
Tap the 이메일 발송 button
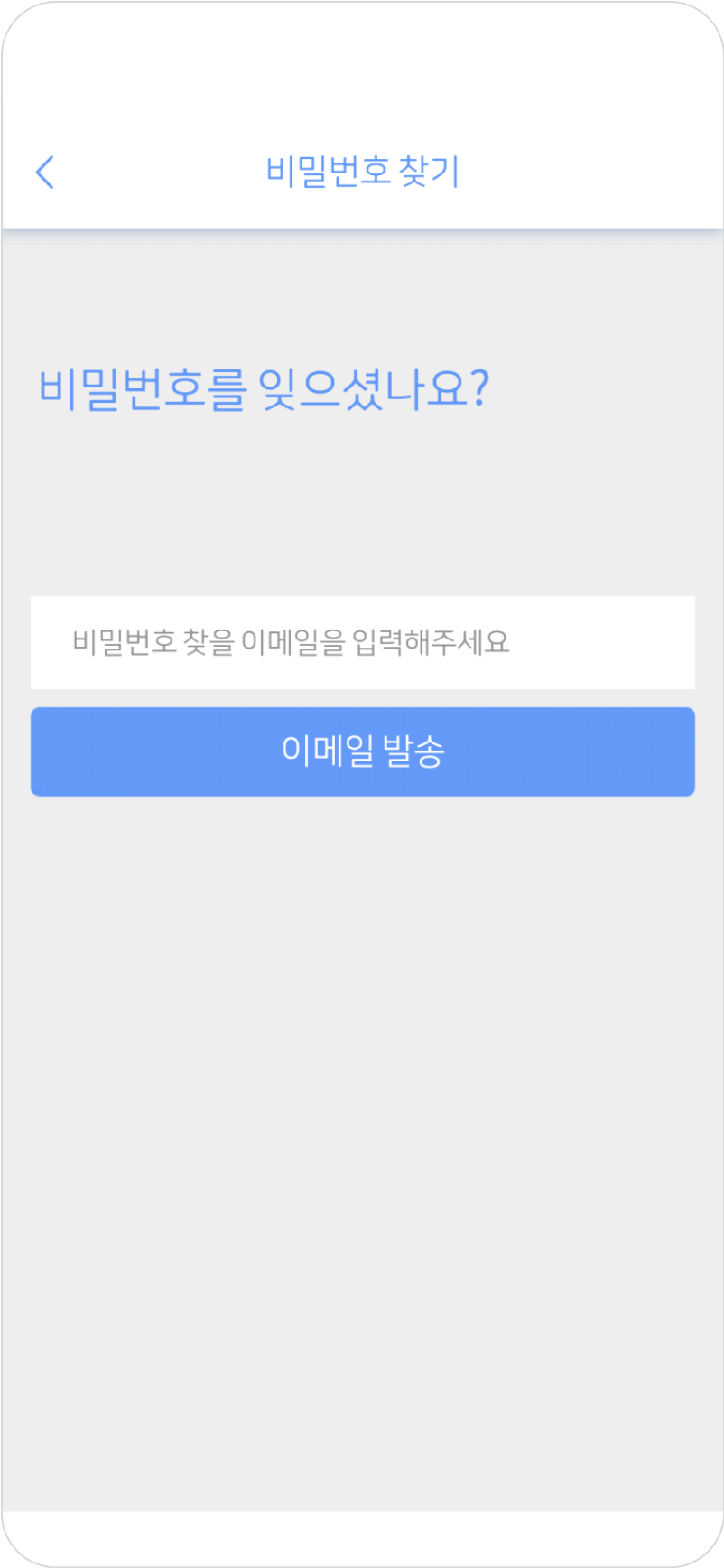click(362, 751)
